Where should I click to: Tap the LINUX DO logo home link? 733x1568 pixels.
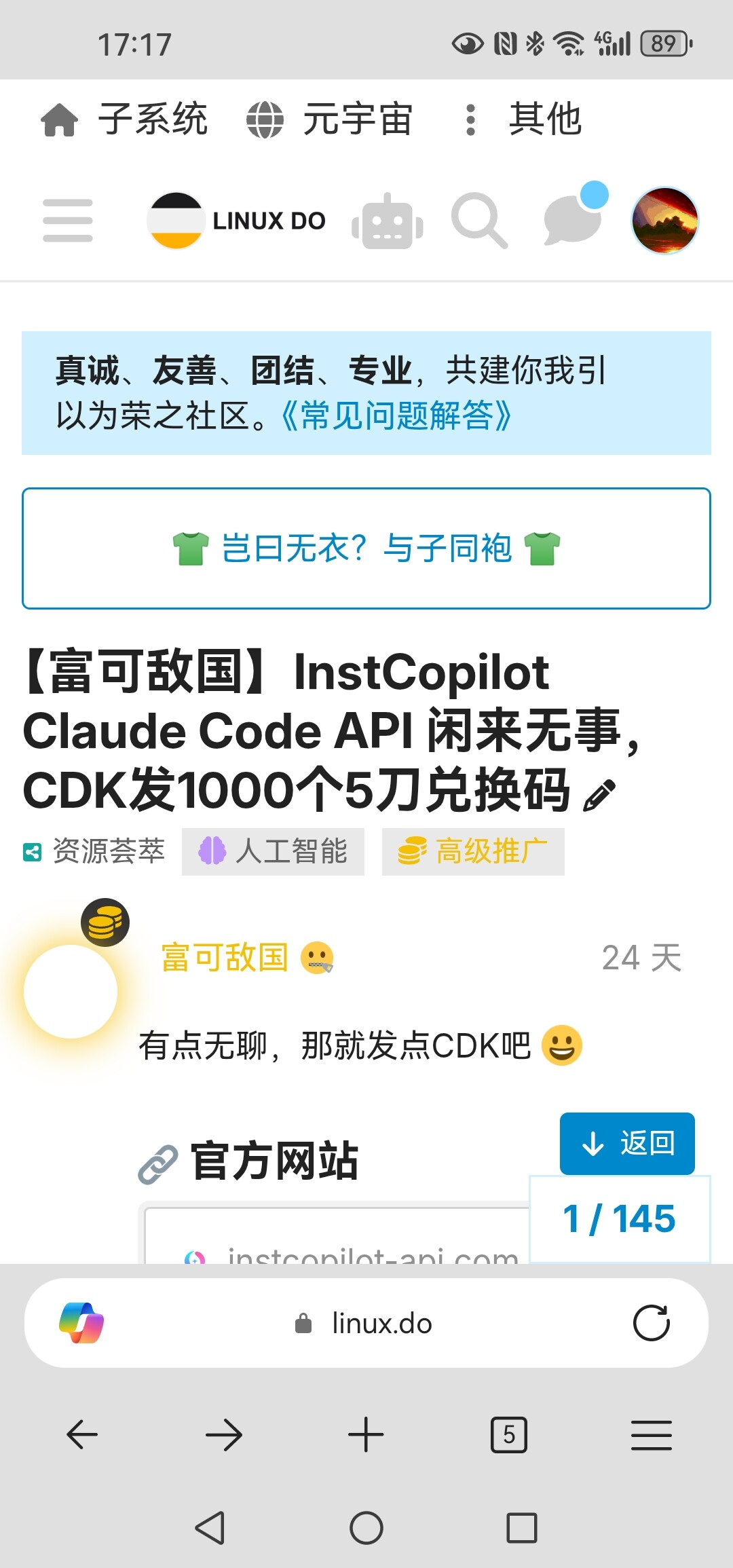click(237, 221)
